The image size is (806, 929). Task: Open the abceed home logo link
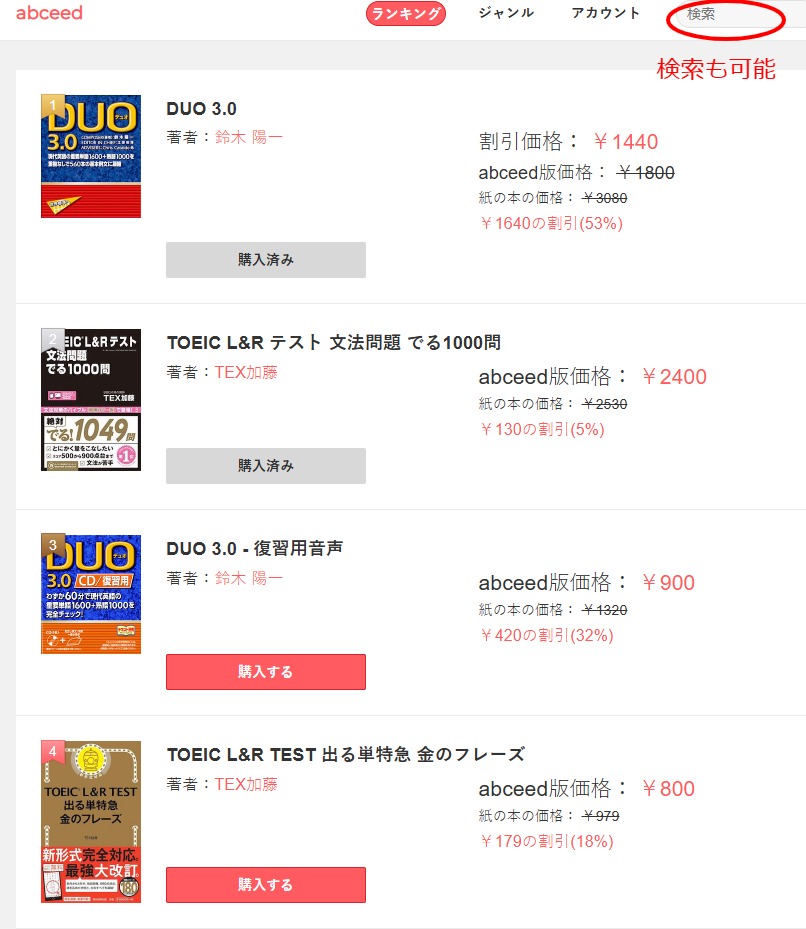coord(49,13)
